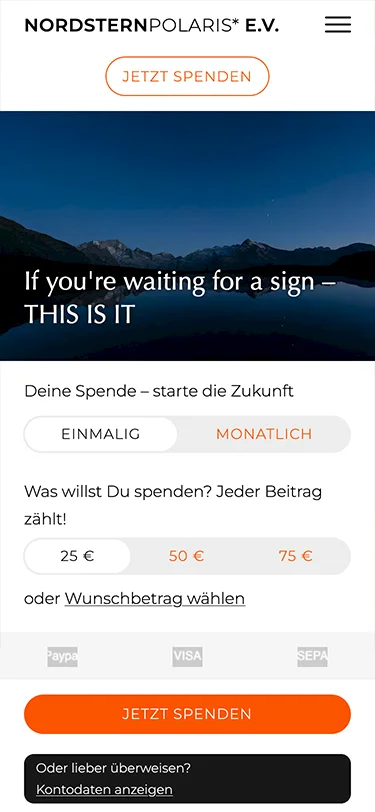Show bank details via Kontodaten anzeigen
Image resolution: width=375 pixels, height=812 pixels.
point(104,790)
